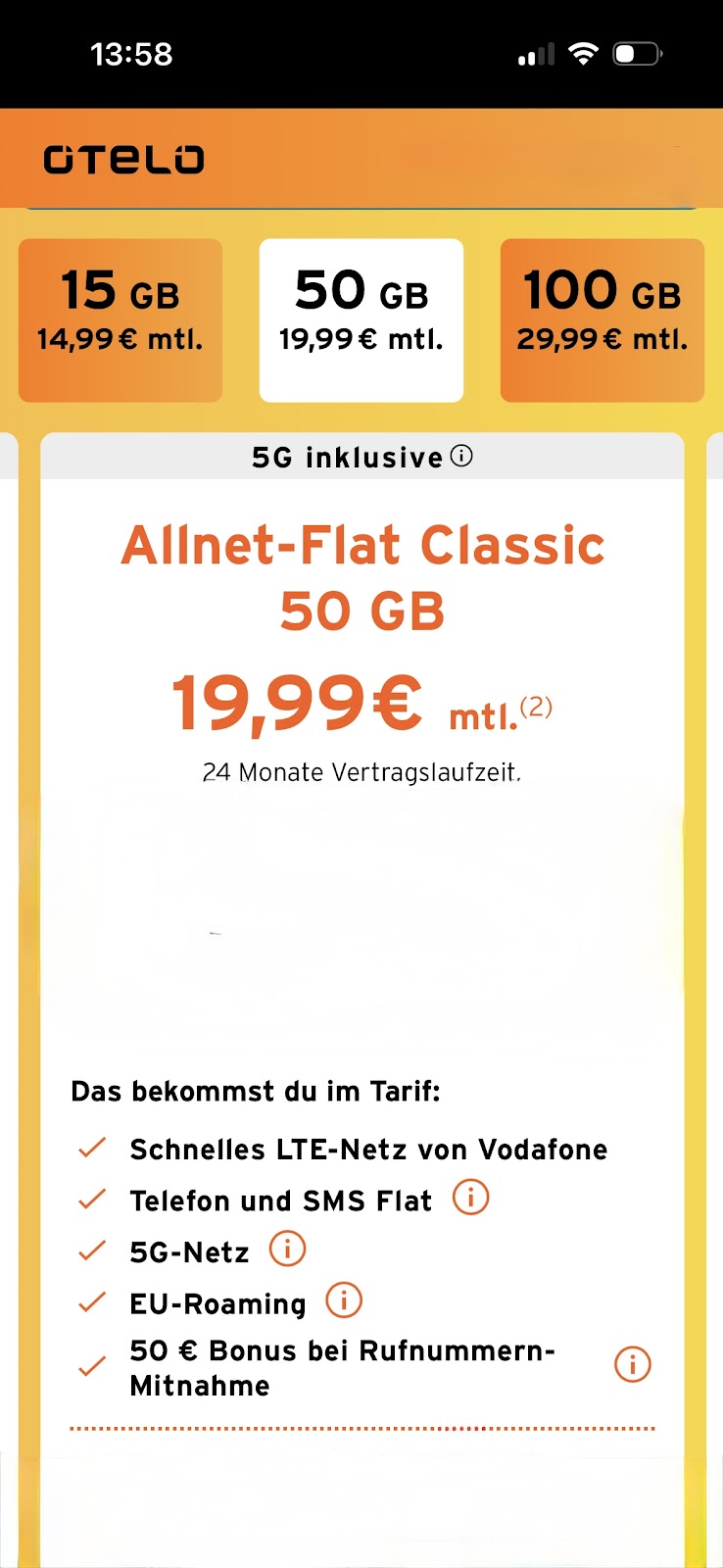The image size is (723, 1568).
Task: Show info for Telefon und SMS Flat
Action: coord(470,1198)
